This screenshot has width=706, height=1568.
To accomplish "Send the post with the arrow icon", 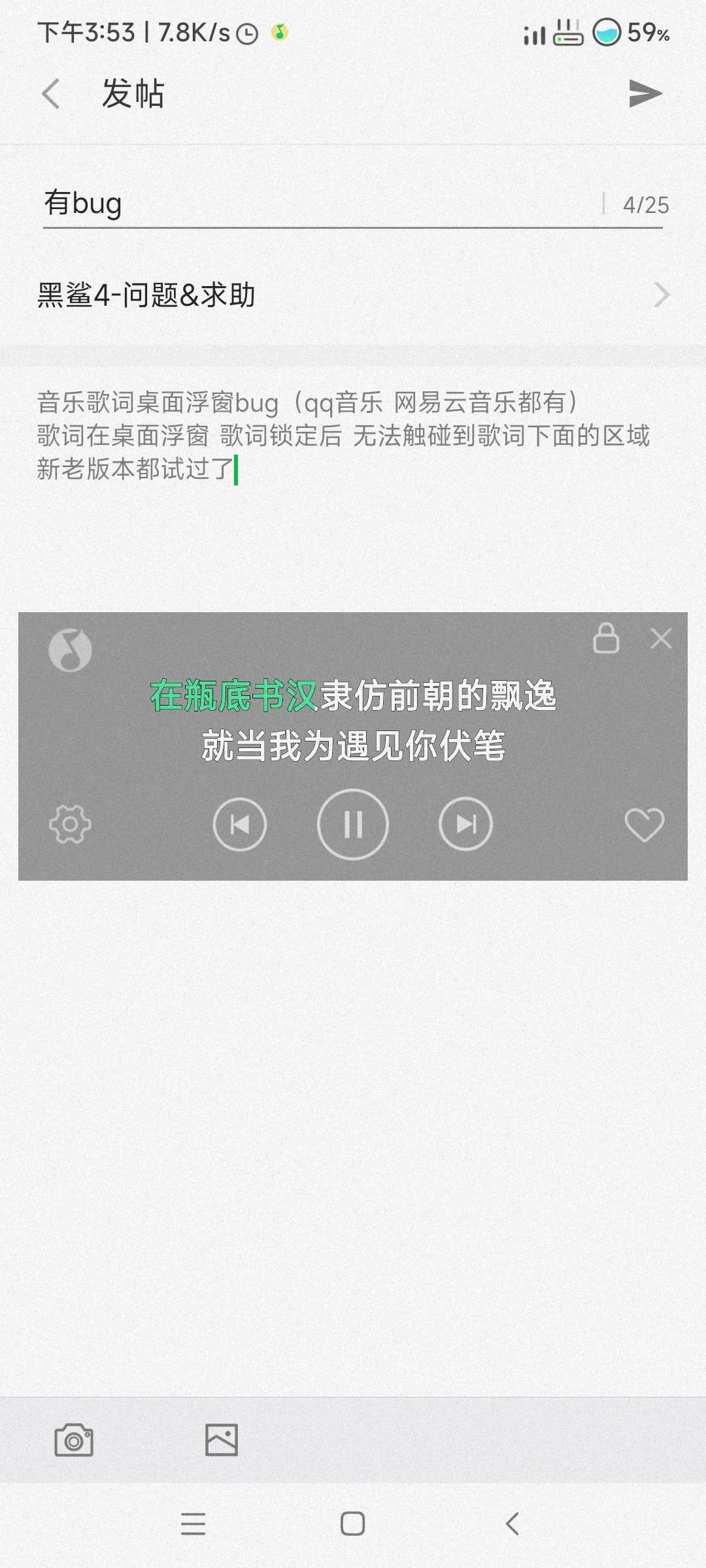I will 645,93.
